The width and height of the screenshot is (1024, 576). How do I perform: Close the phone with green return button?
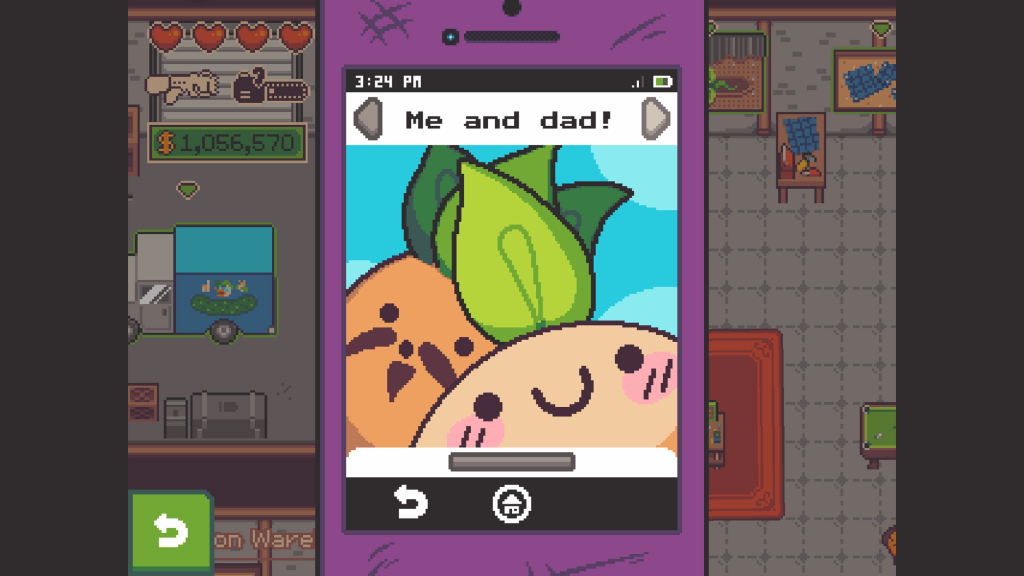(x=170, y=532)
